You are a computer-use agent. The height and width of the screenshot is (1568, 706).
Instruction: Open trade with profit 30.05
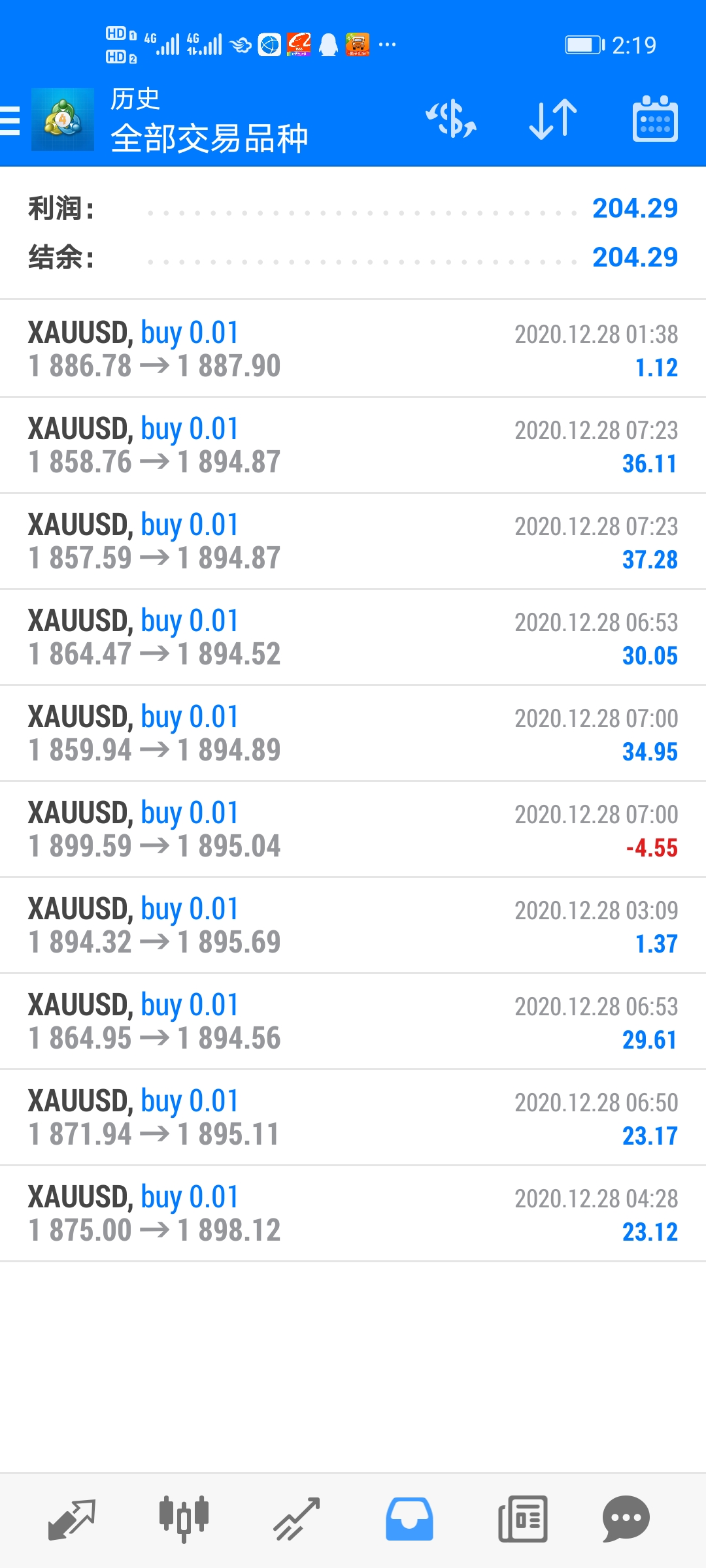pos(353,637)
